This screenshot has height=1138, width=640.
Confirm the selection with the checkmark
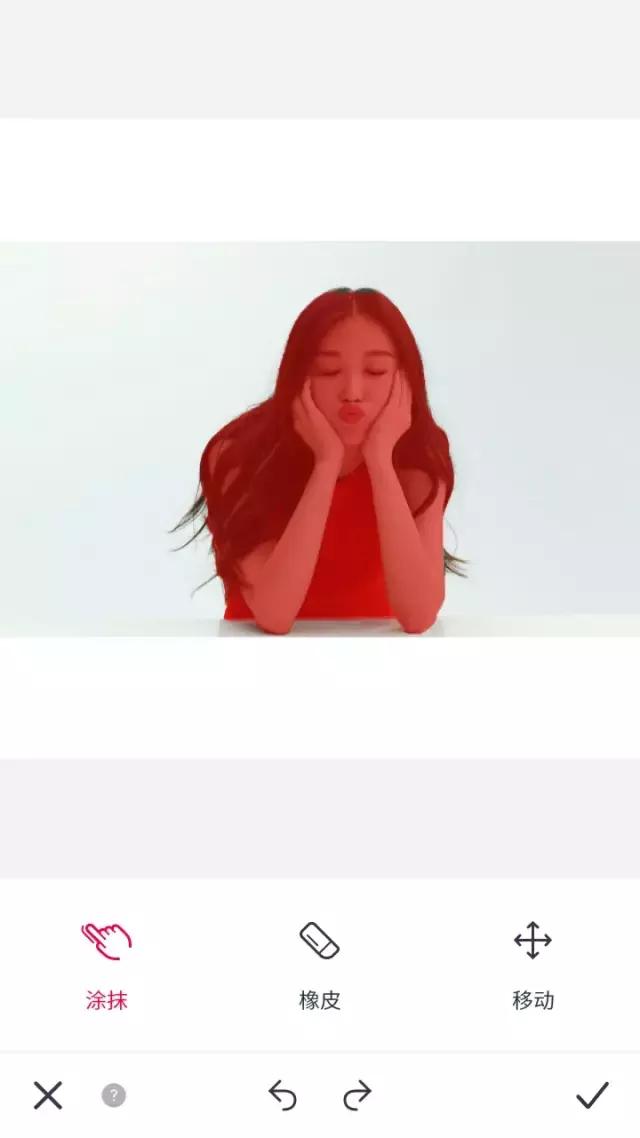click(592, 1095)
